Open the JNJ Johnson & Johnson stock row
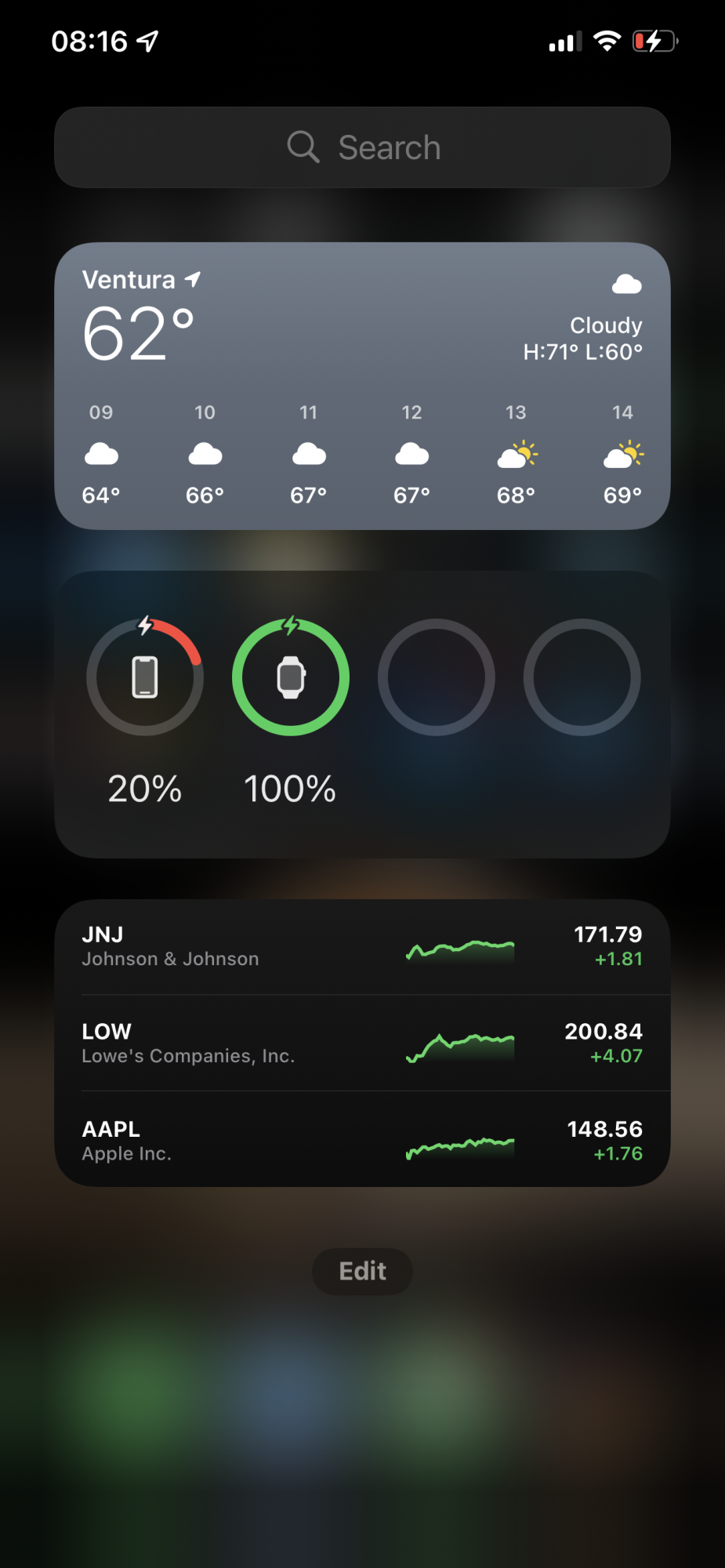This screenshot has width=725, height=1568. point(362,947)
